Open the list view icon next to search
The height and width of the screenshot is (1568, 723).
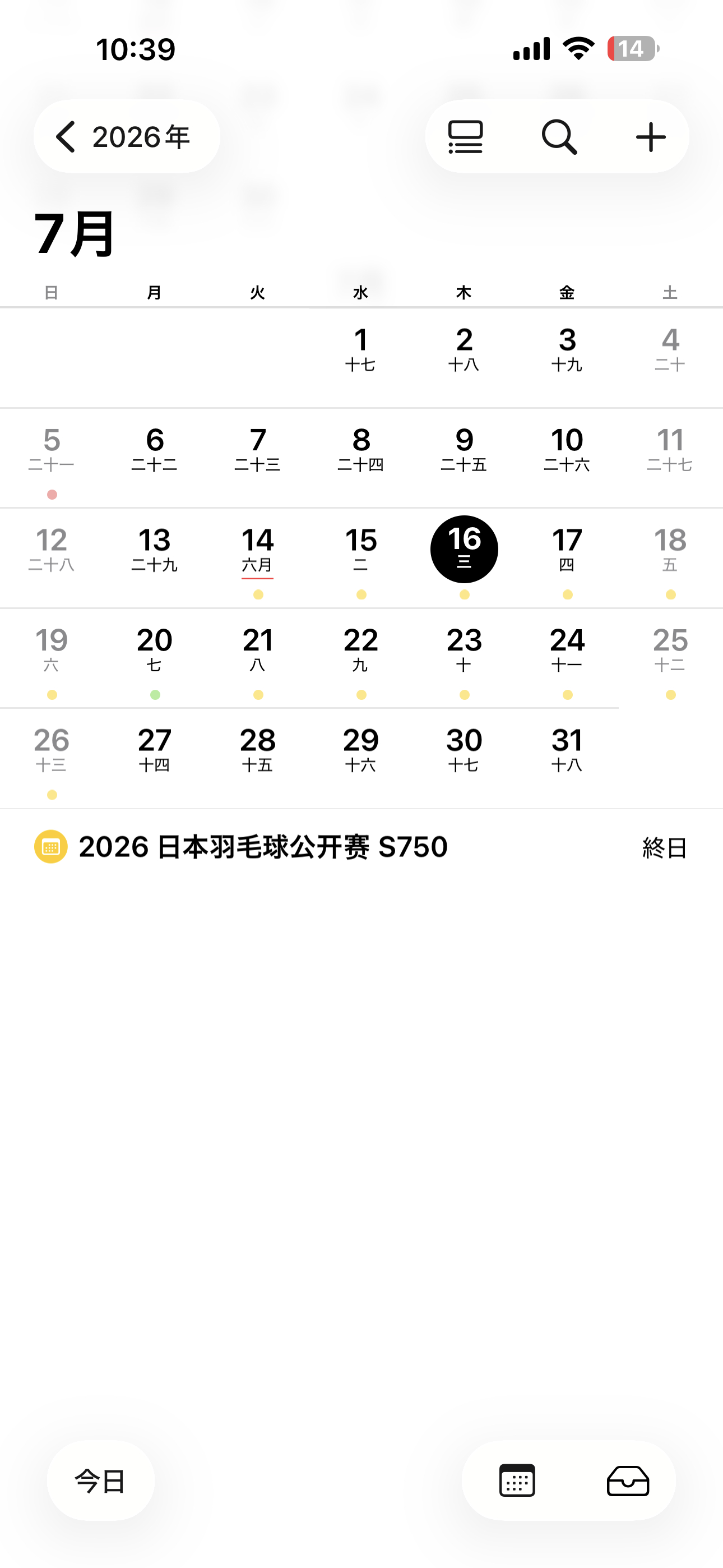(465, 136)
